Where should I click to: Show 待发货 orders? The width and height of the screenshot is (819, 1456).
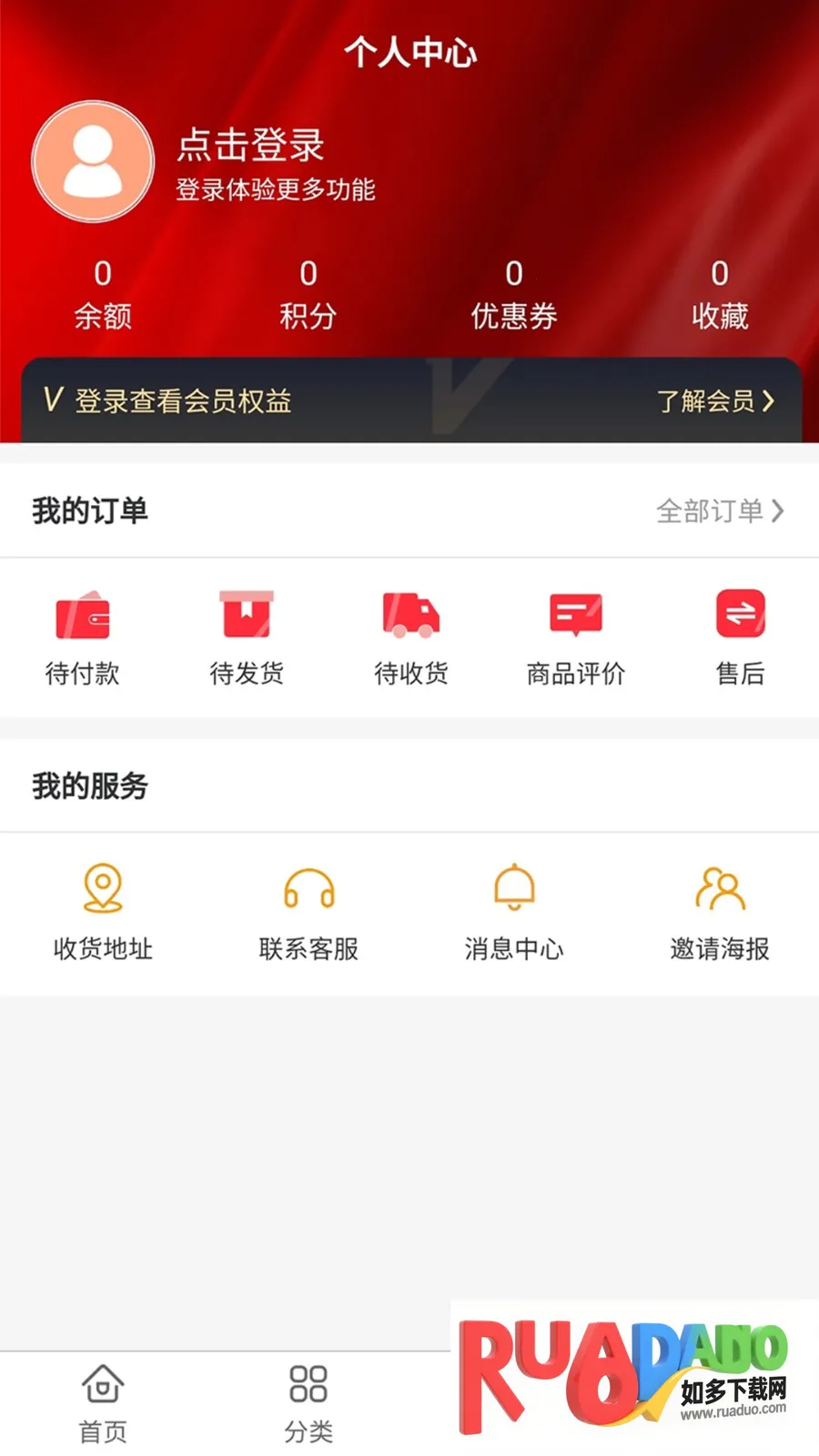pos(247,637)
